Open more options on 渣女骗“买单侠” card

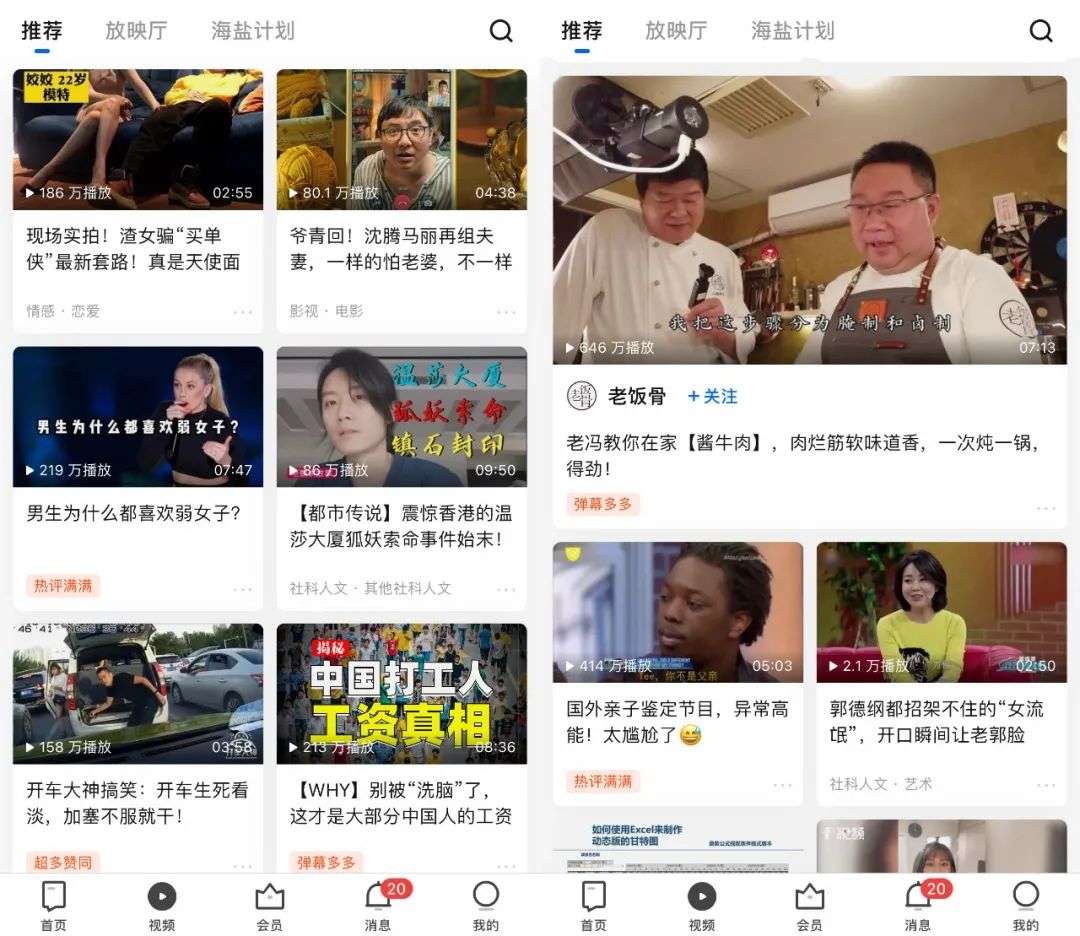[243, 312]
